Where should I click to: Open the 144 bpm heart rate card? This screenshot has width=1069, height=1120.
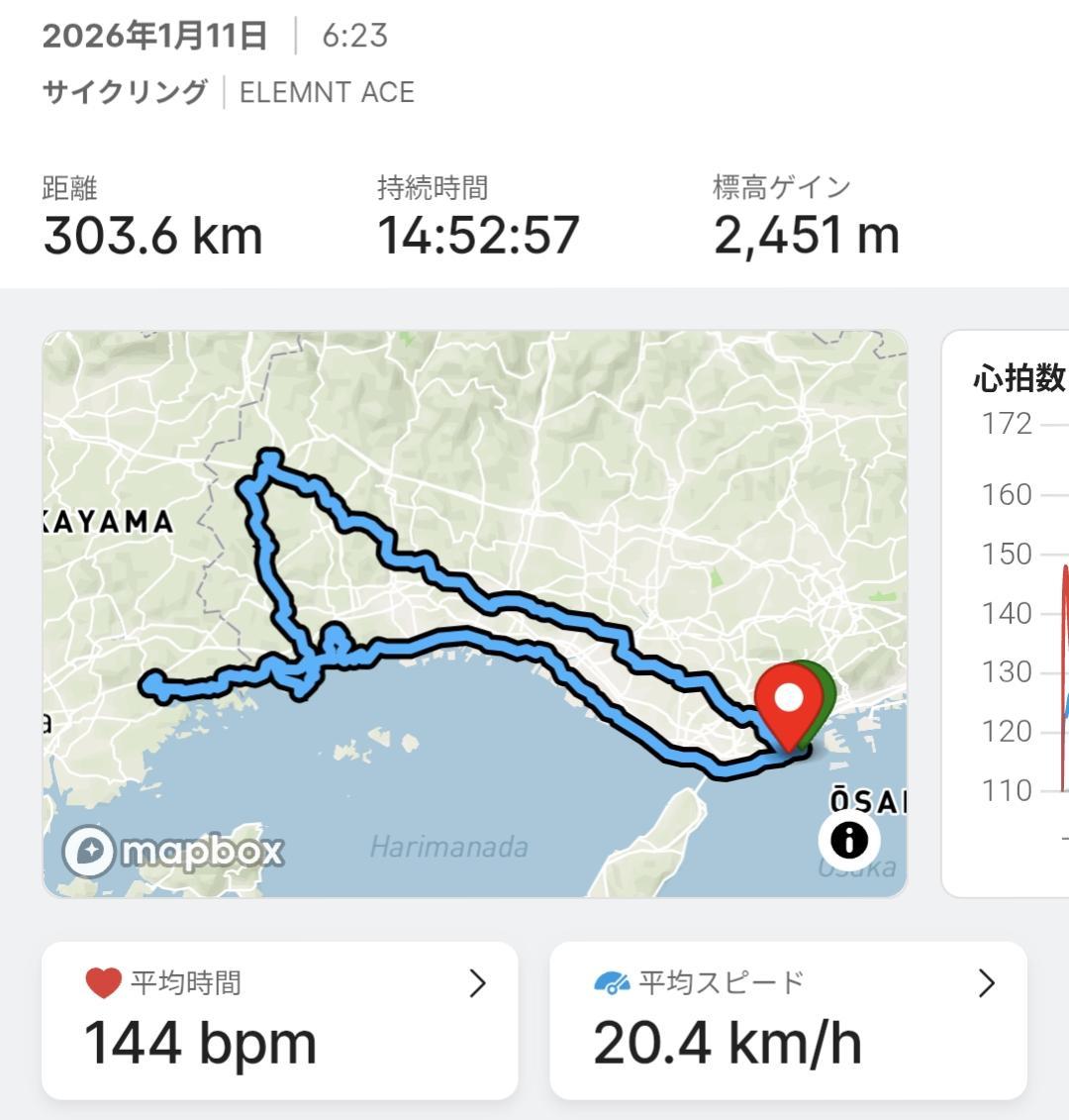coord(279,1020)
